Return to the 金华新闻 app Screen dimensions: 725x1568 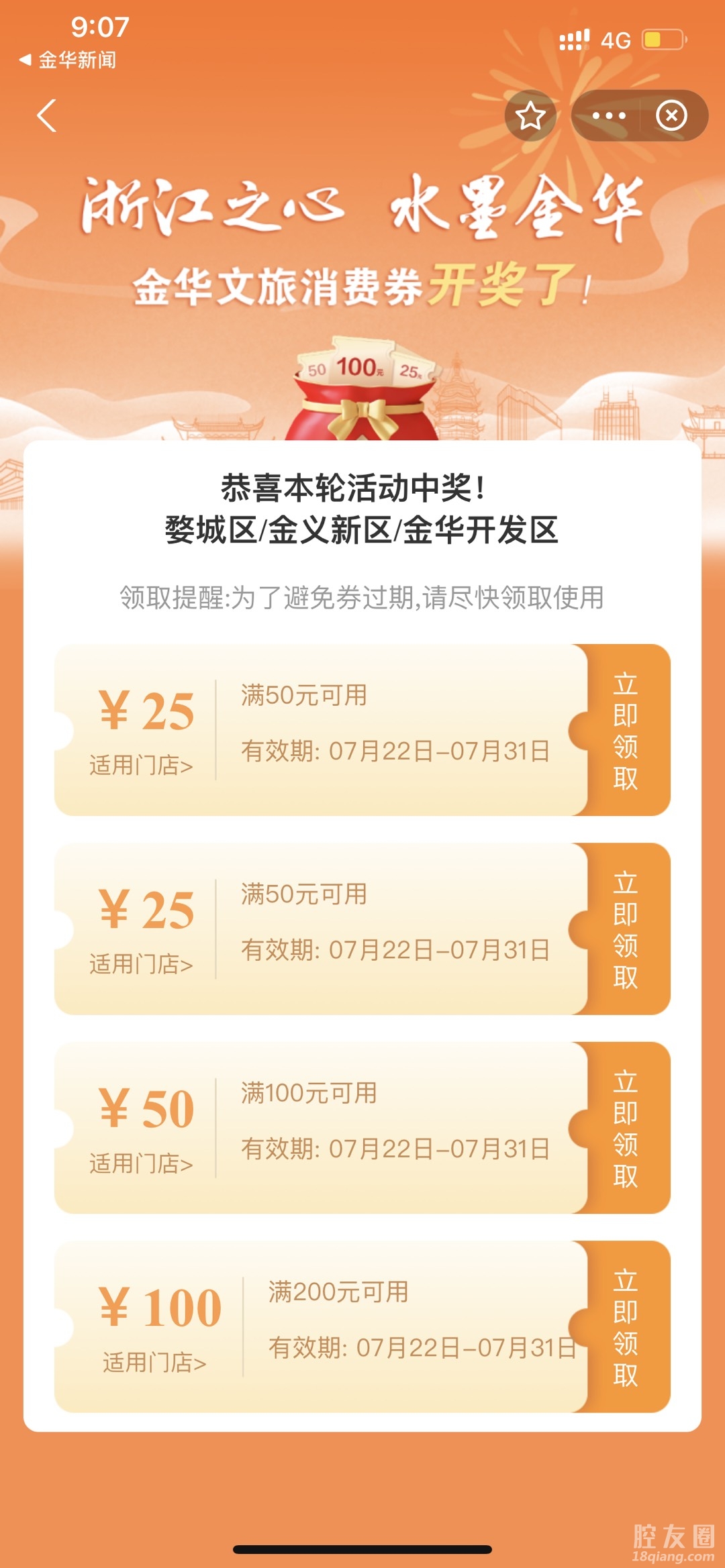[68, 60]
